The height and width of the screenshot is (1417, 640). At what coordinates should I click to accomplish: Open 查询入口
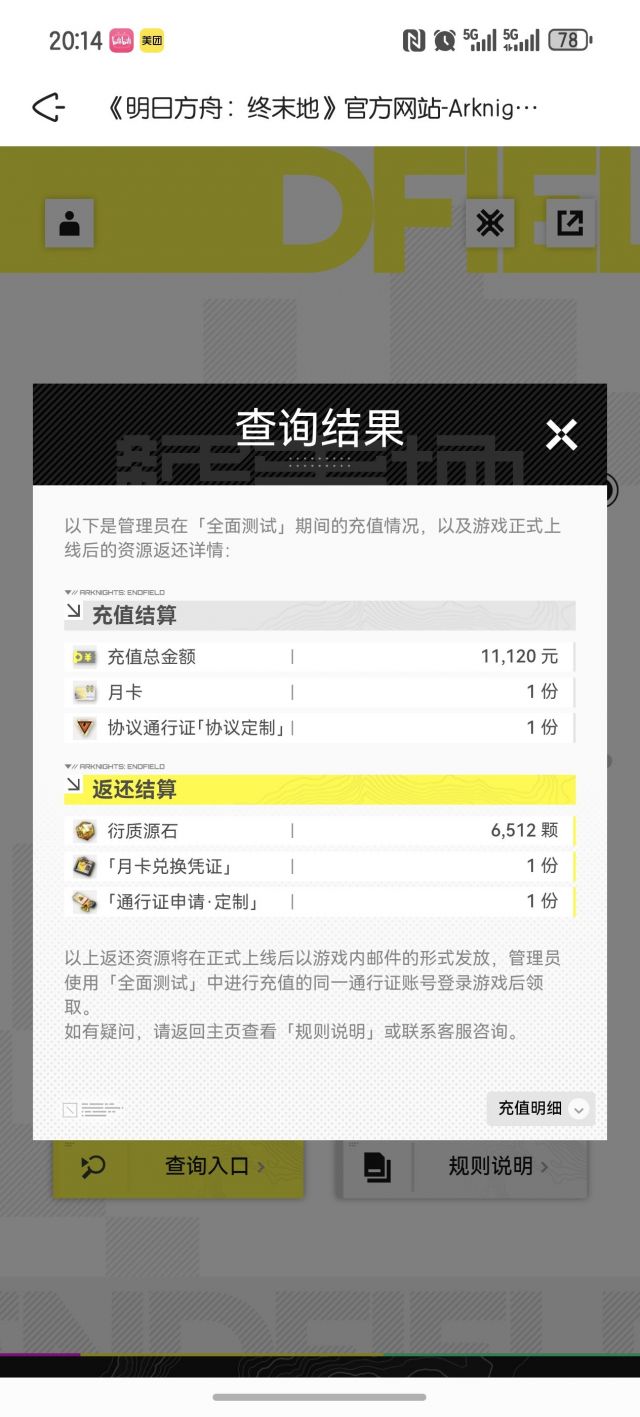(178, 1166)
